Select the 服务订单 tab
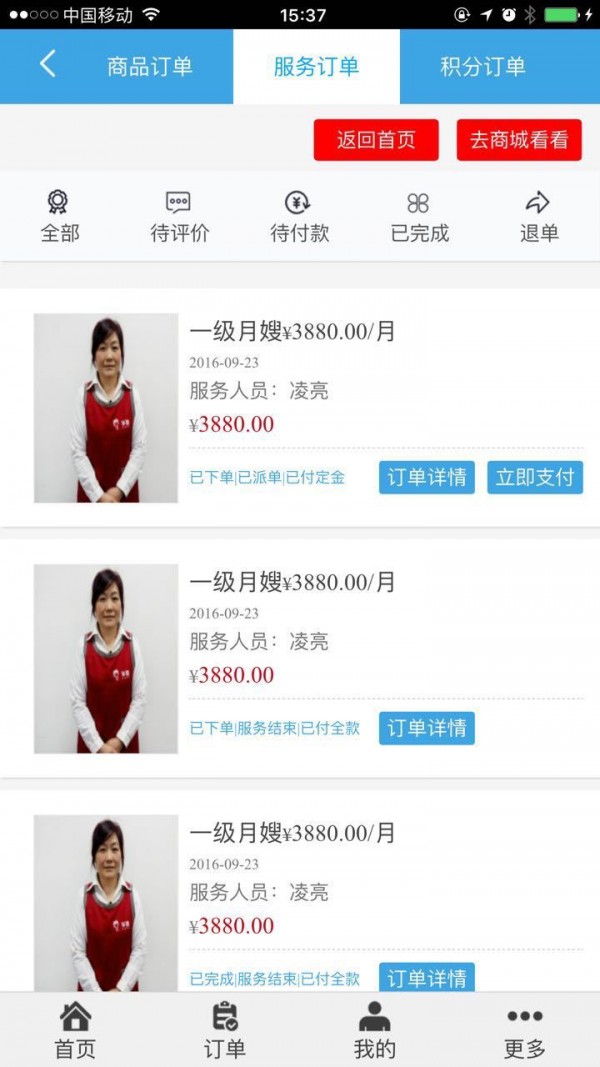This screenshot has height=1067, width=600. tap(316, 67)
